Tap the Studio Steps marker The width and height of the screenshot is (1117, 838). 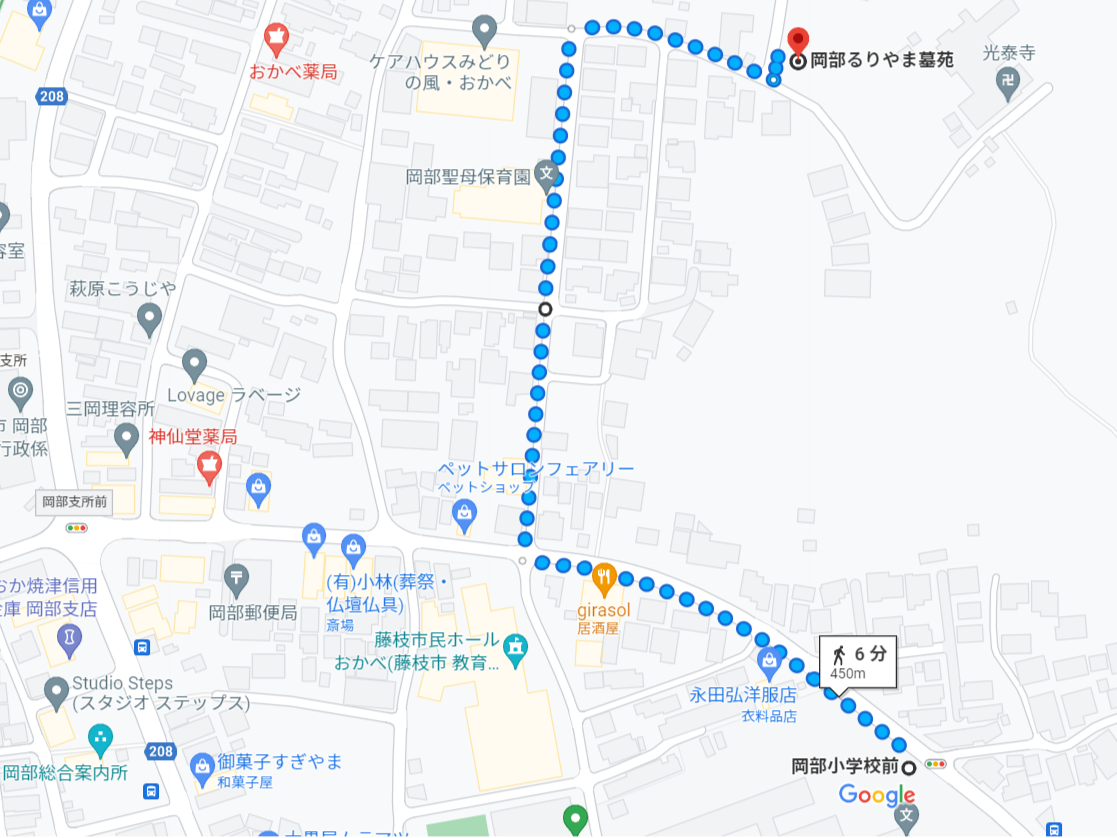[58, 690]
